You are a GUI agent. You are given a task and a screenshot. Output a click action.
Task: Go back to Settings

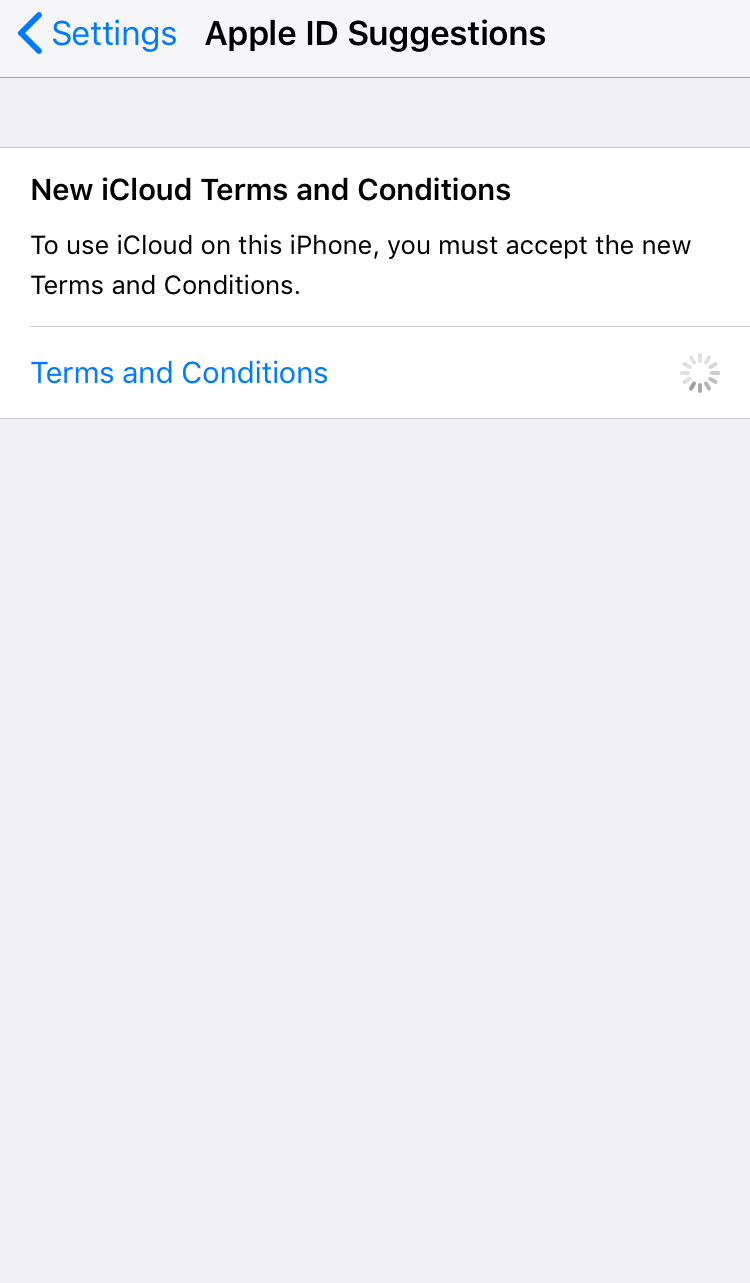(97, 34)
